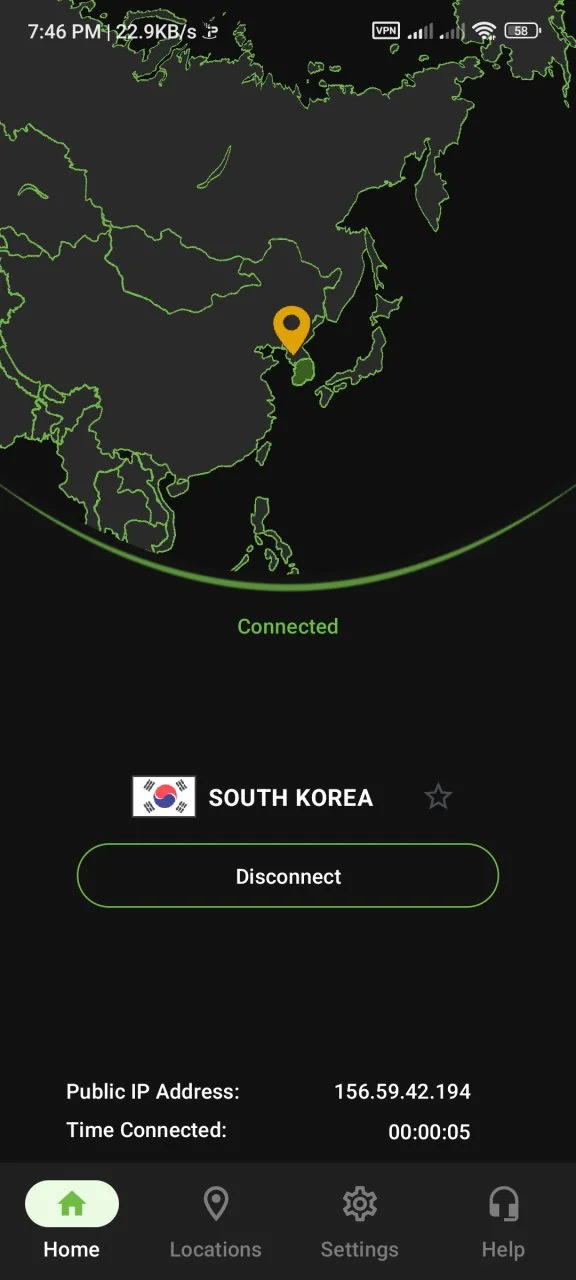Mark South Korea as favorite with the star
The image size is (576, 1280).
click(x=438, y=797)
